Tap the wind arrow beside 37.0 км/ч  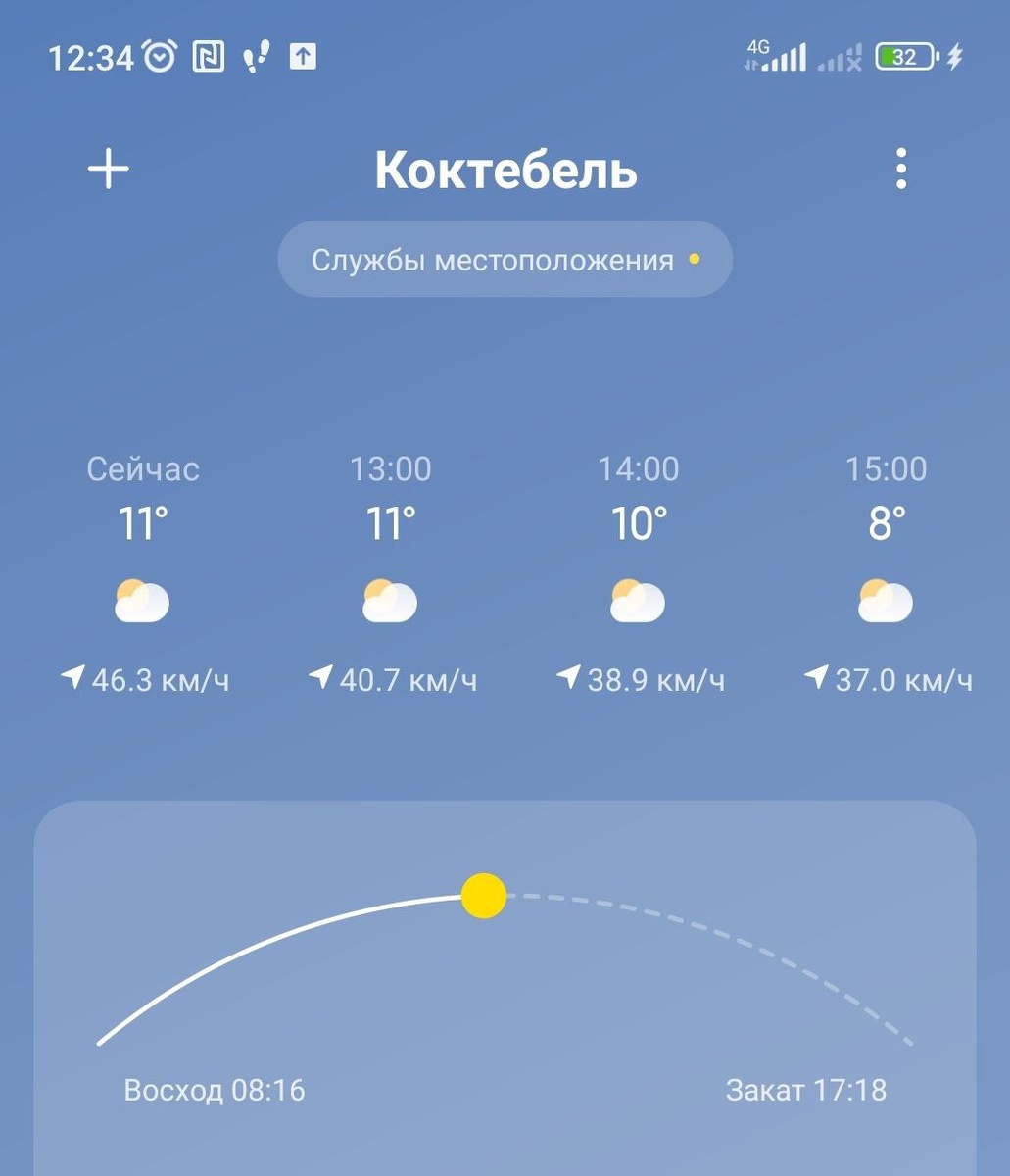[816, 674]
